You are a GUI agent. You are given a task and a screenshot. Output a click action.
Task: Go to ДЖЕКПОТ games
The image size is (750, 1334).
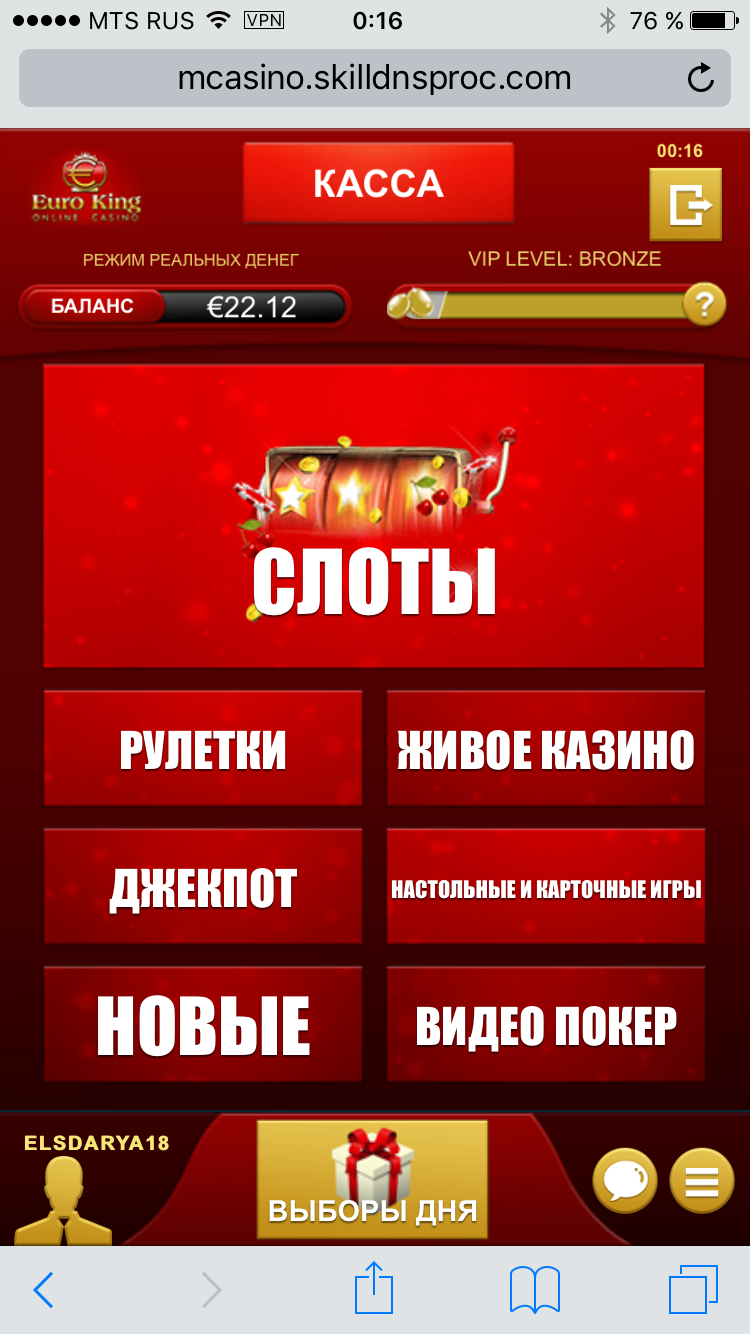tap(203, 886)
